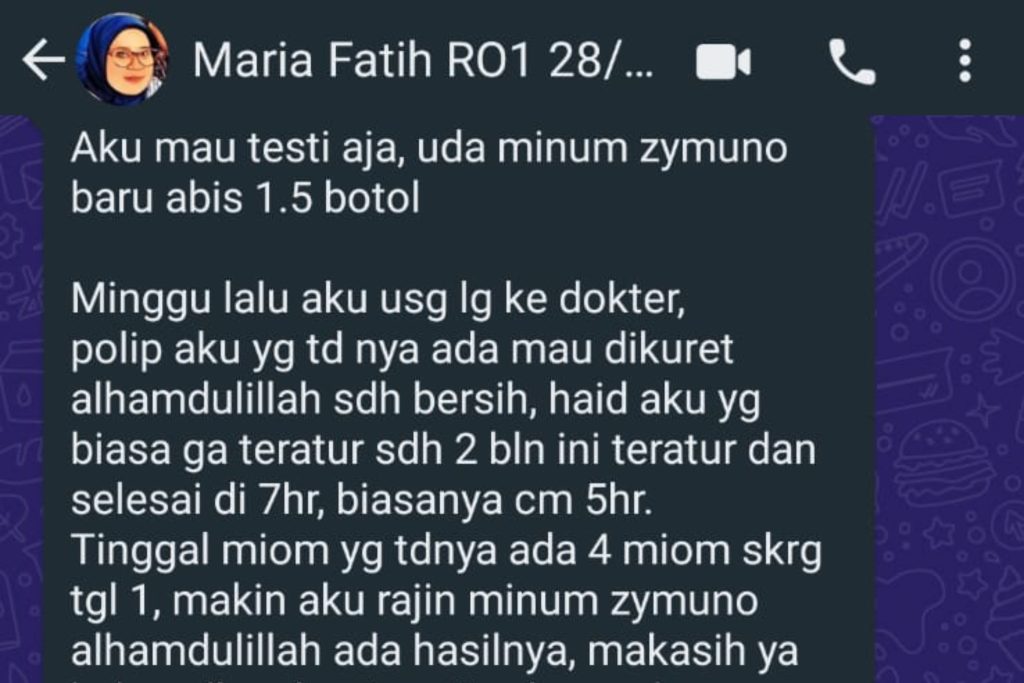Image resolution: width=1024 pixels, height=683 pixels.
Task: Open the overflow menu
Action: click(x=964, y=62)
